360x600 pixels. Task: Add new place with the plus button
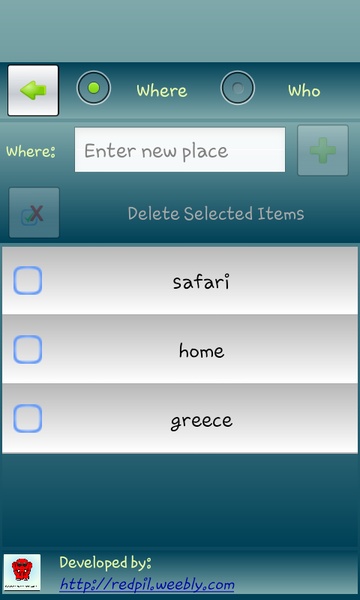coord(323,150)
